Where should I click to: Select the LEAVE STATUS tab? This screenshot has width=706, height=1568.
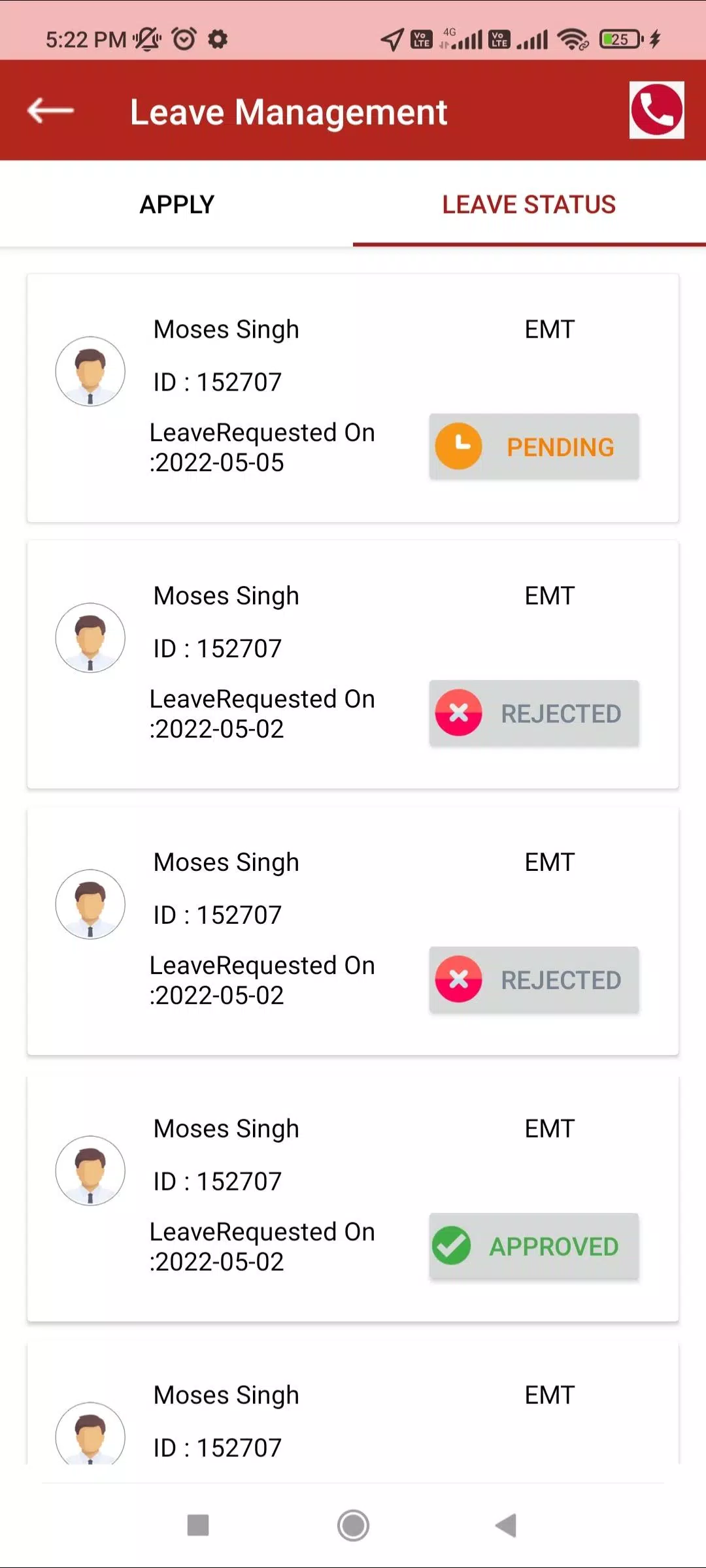coord(529,204)
